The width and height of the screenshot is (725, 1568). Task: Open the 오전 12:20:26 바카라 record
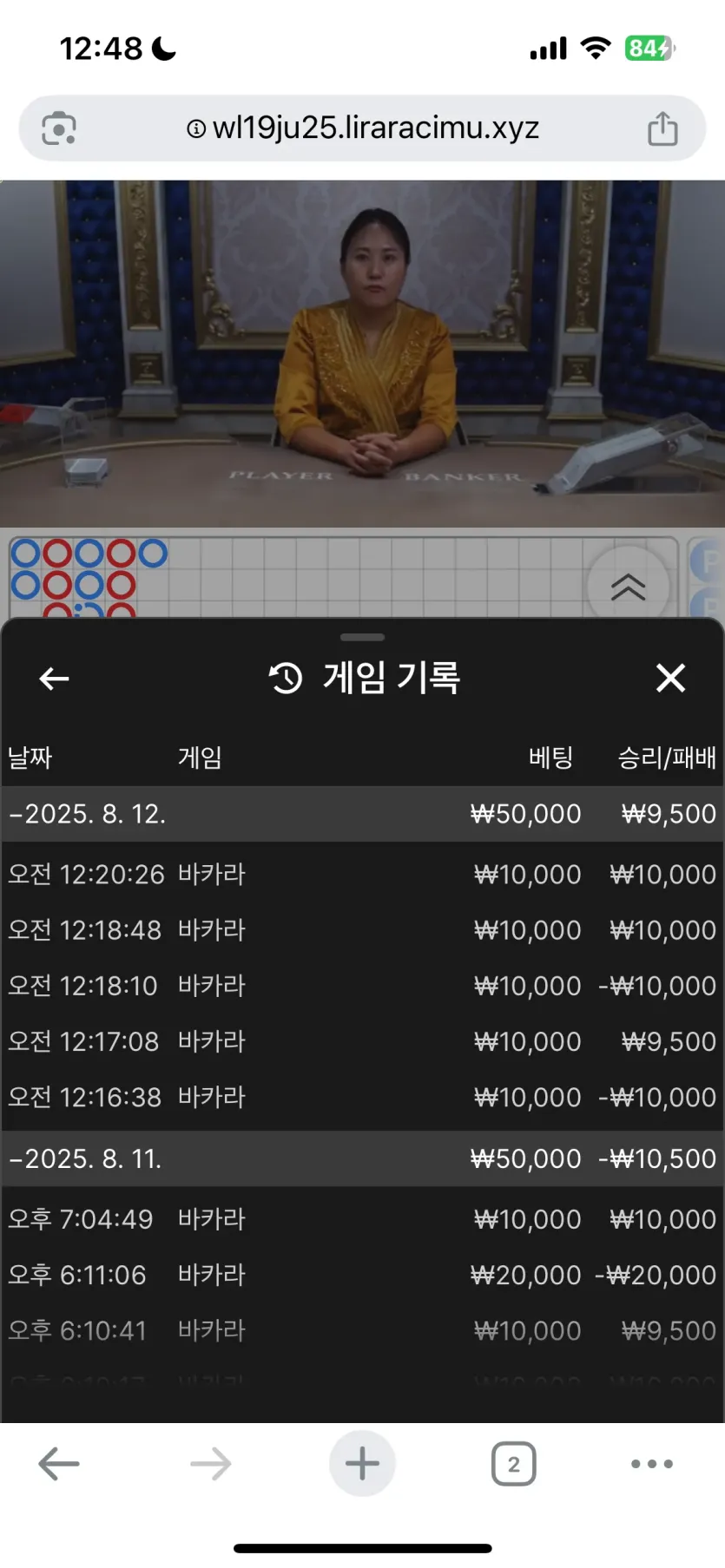(x=362, y=874)
